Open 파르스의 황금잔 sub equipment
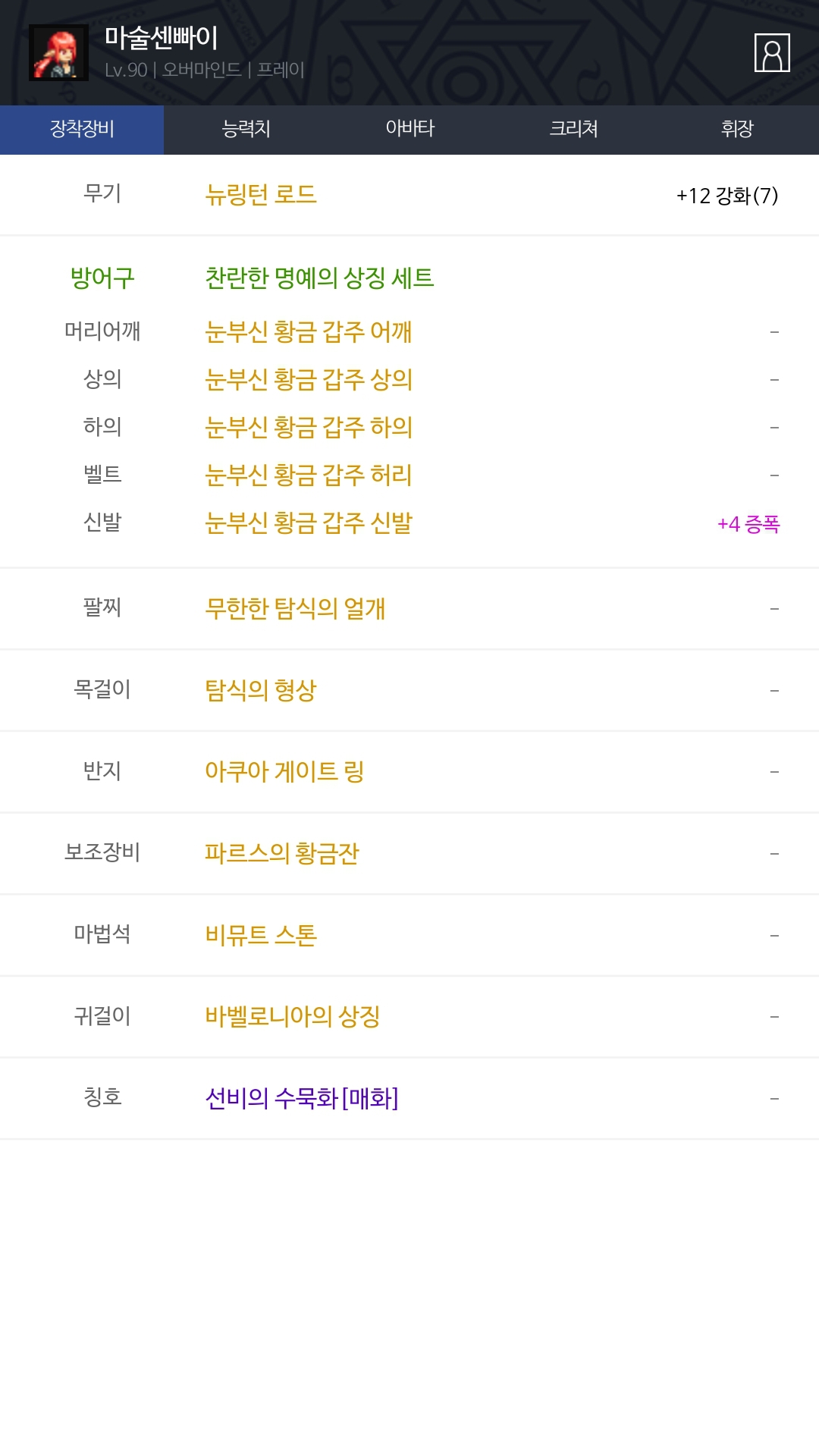 coord(282,853)
